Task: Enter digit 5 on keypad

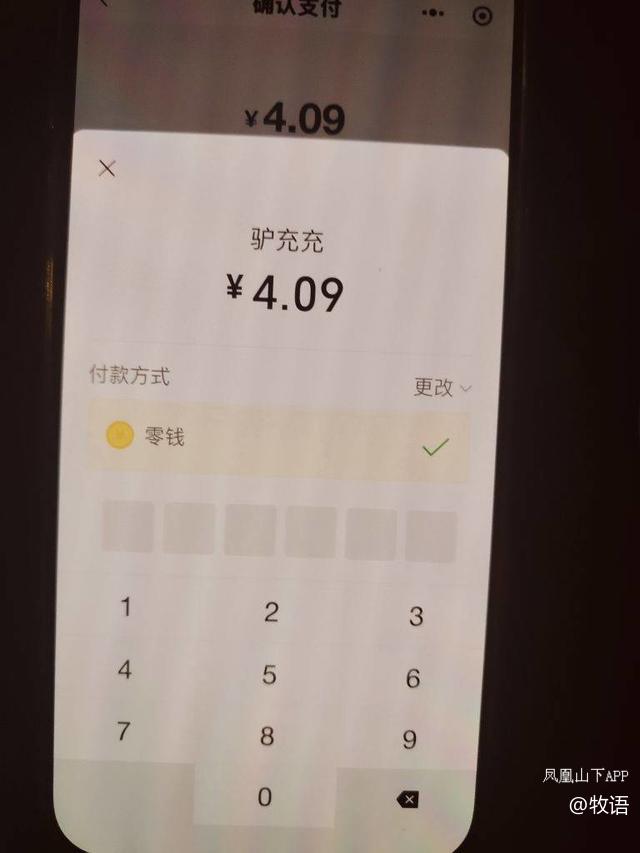Action: 269,675
